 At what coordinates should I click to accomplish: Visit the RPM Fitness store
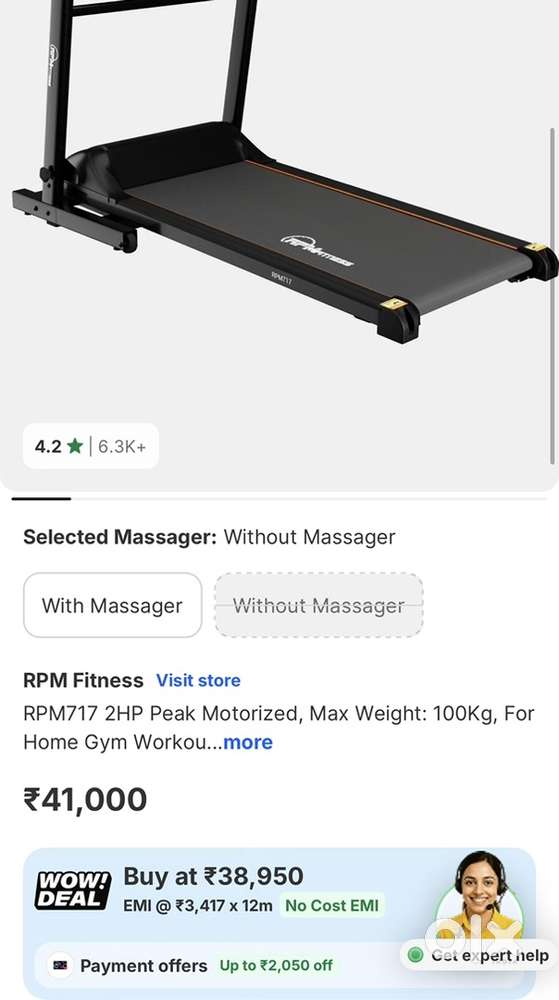coord(198,680)
